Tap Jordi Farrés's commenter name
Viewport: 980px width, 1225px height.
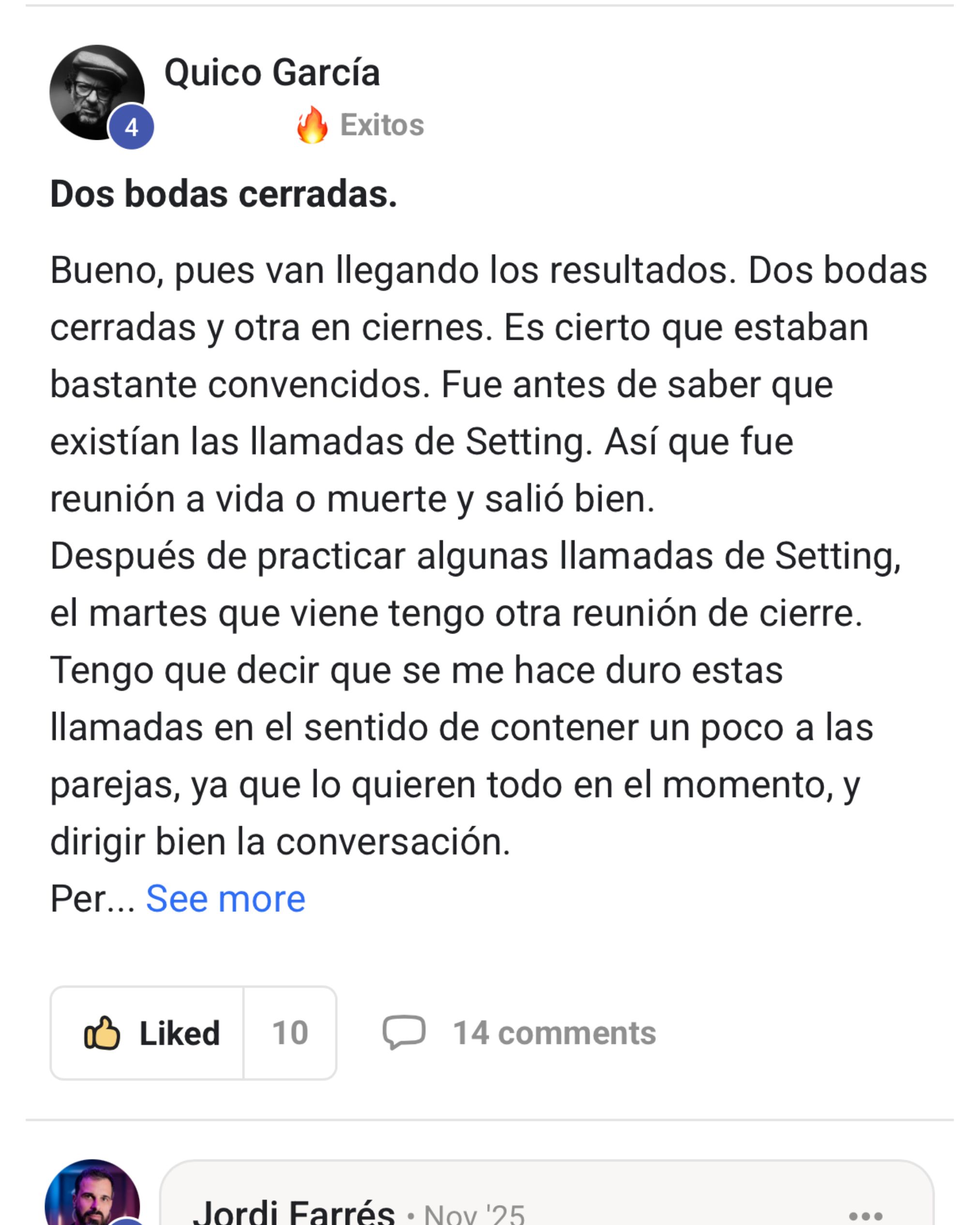coord(293,1213)
